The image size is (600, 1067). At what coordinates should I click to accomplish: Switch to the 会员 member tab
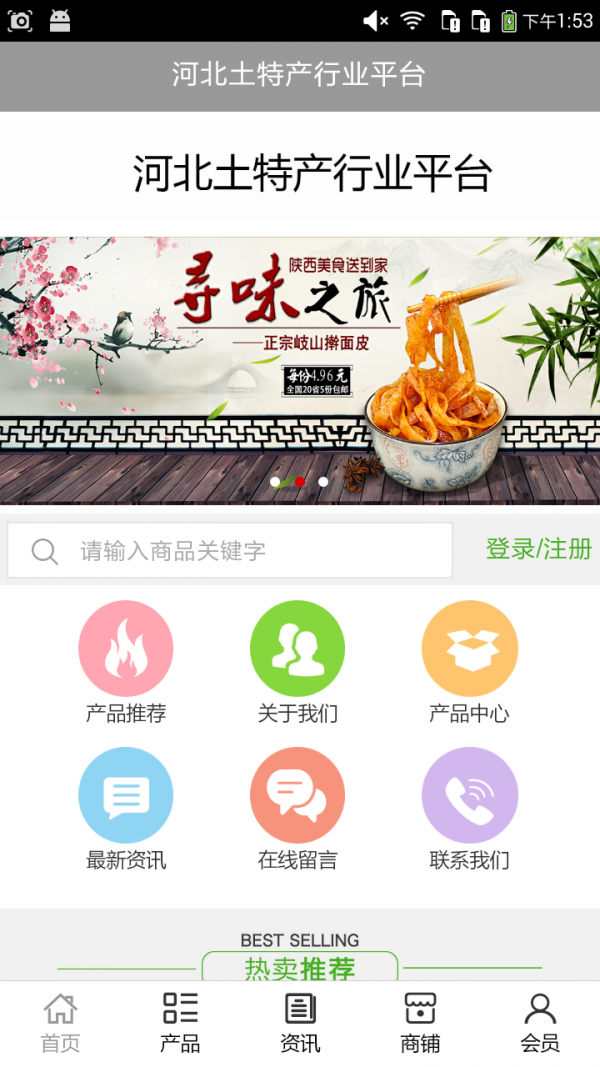point(540,1022)
